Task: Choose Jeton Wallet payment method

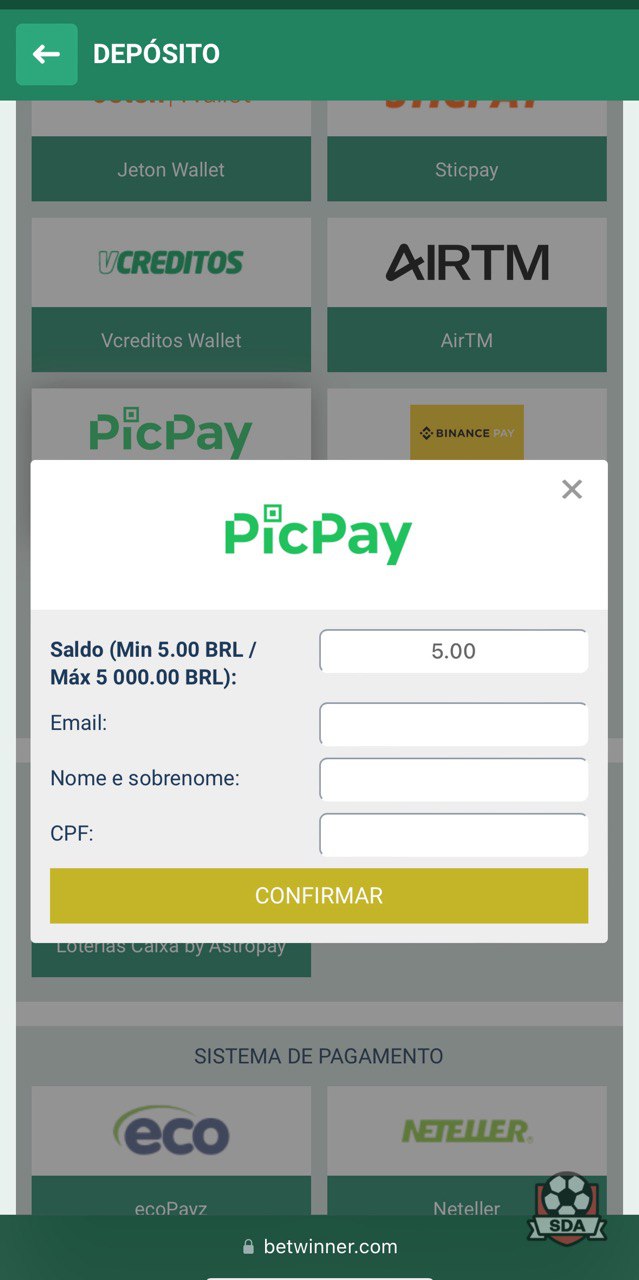Action: 171,150
